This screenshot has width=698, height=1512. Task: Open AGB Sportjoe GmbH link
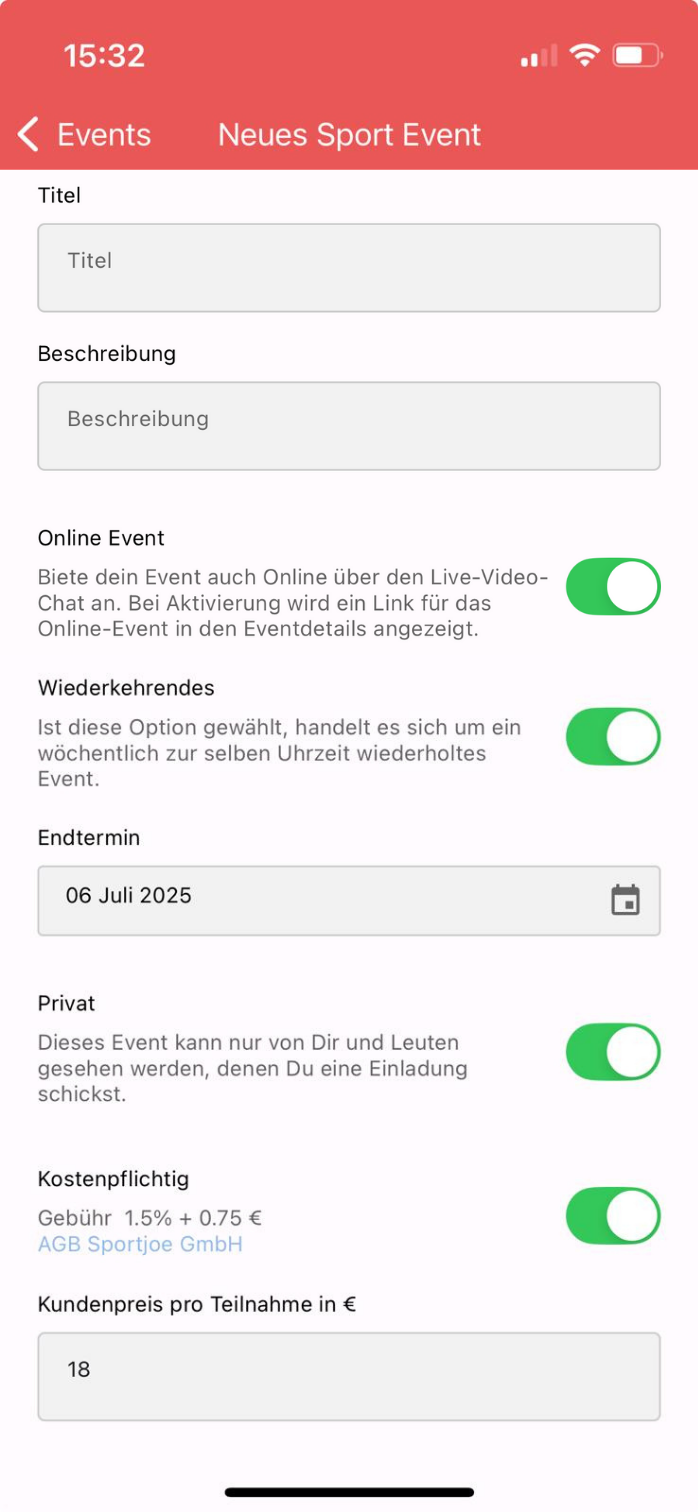click(140, 1244)
